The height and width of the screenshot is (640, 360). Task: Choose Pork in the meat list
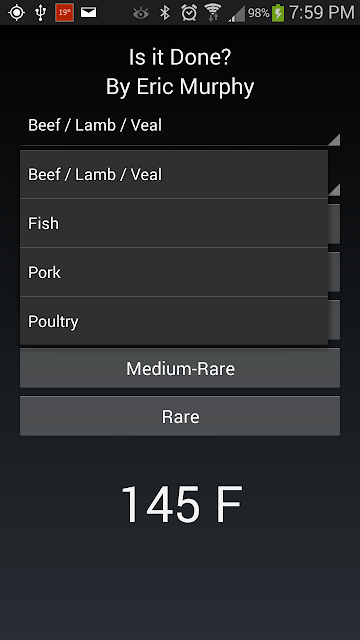(174, 272)
